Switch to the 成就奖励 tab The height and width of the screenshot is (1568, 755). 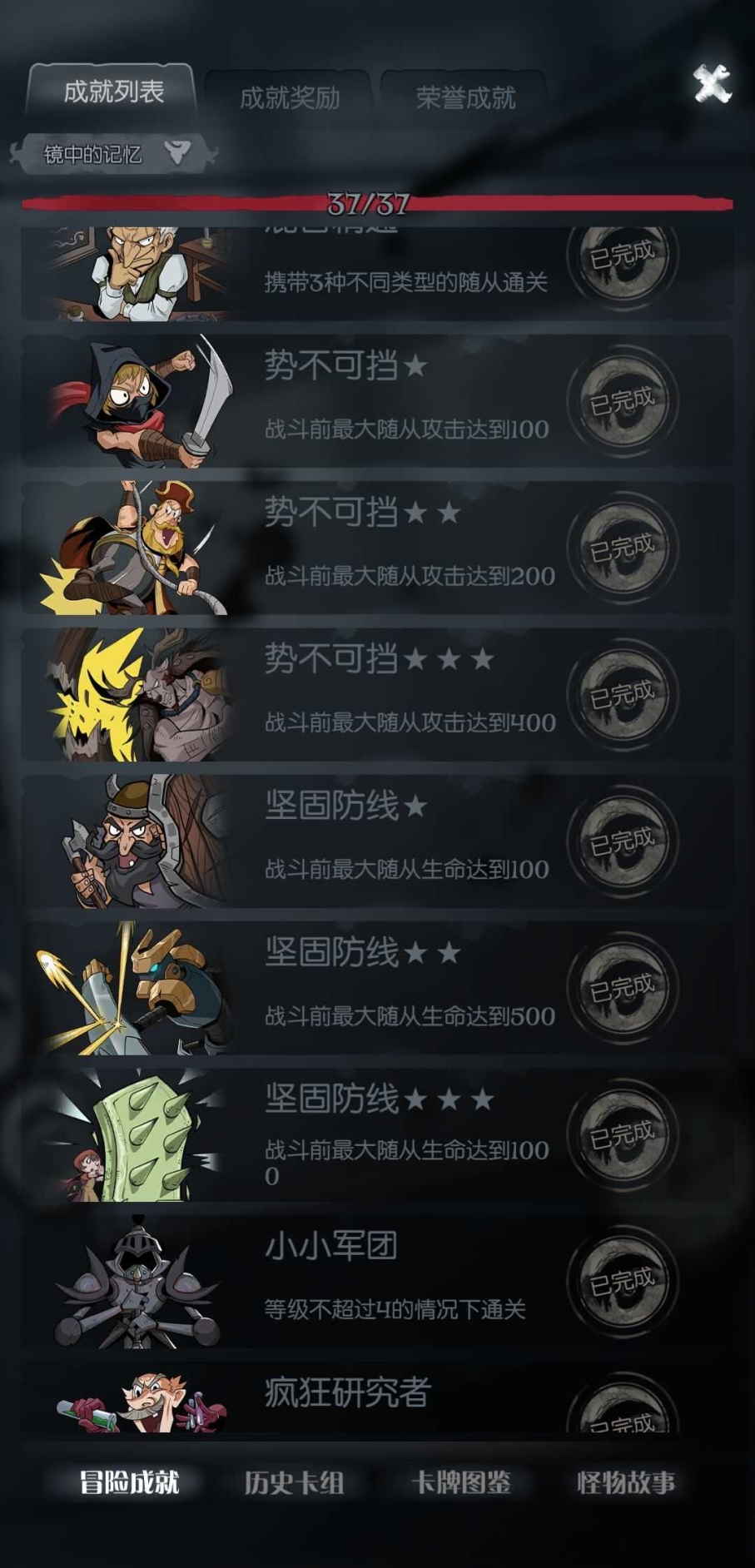coord(289,97)
